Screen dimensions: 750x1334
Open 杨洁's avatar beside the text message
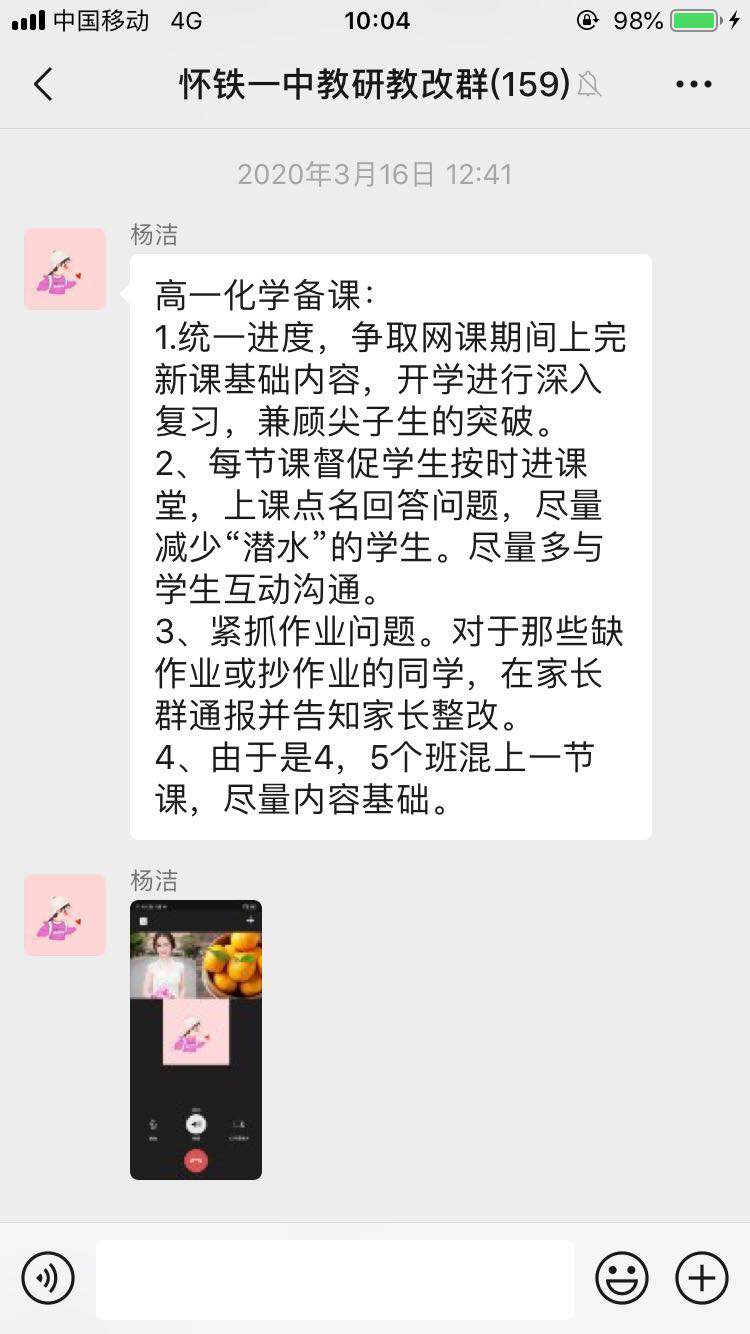coord(65,269)
